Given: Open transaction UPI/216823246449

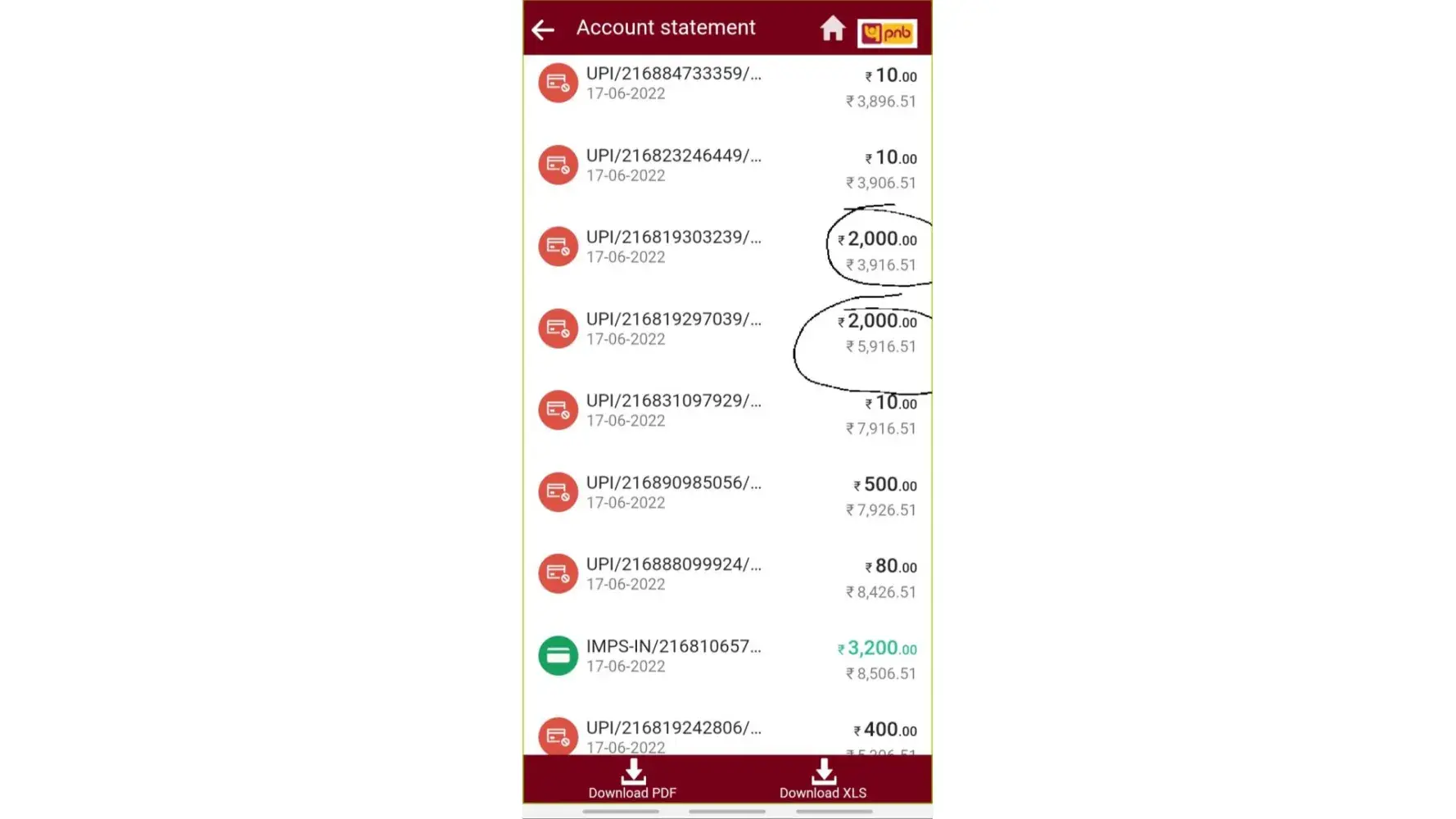Looking at the screenshot, I should 673,165.
